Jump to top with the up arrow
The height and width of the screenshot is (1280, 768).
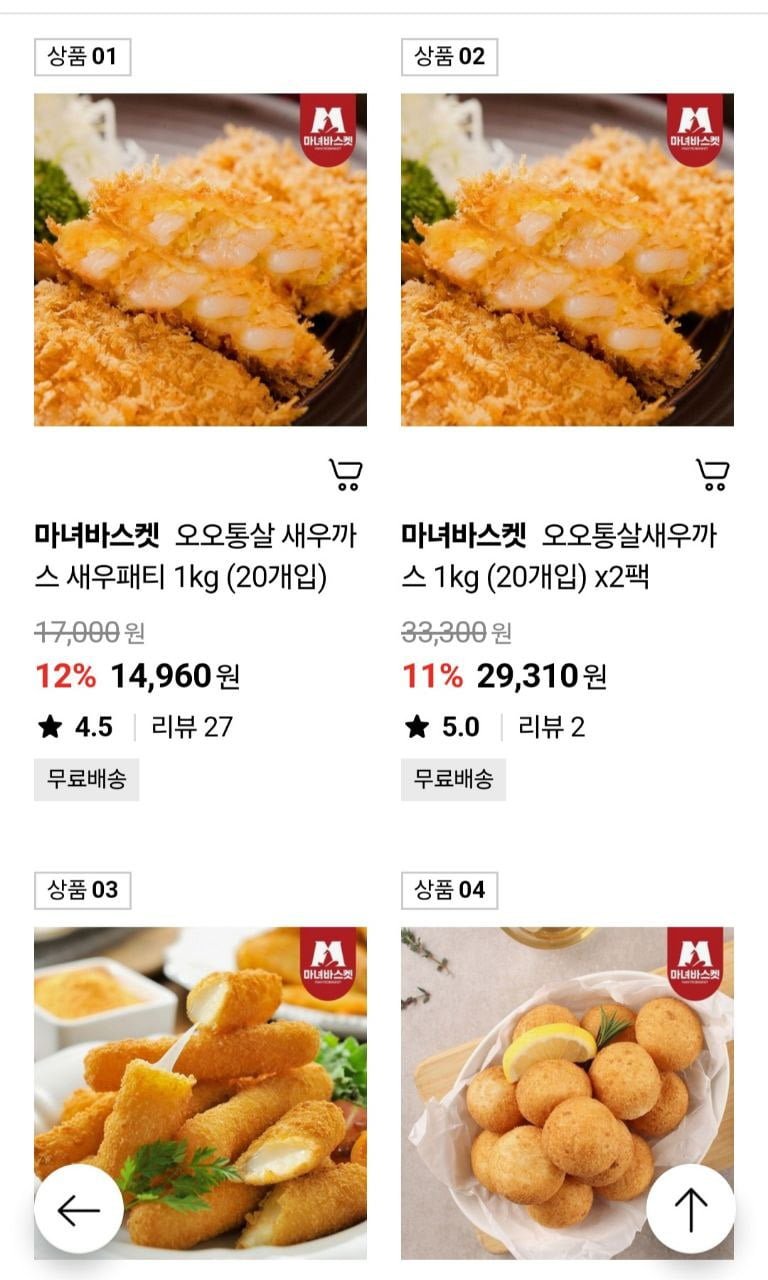[x=690, y=1209]
